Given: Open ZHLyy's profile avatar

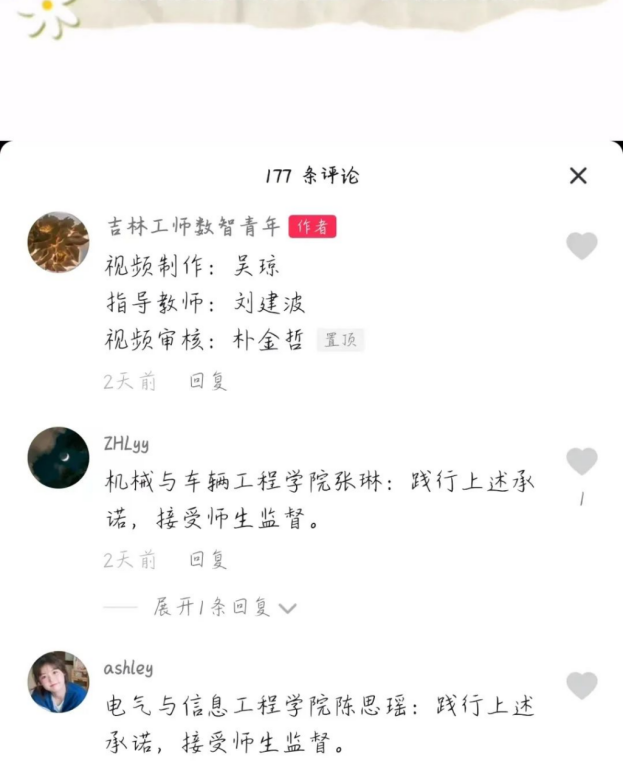Looking at the screenshot, I should [x=58, y=458].
